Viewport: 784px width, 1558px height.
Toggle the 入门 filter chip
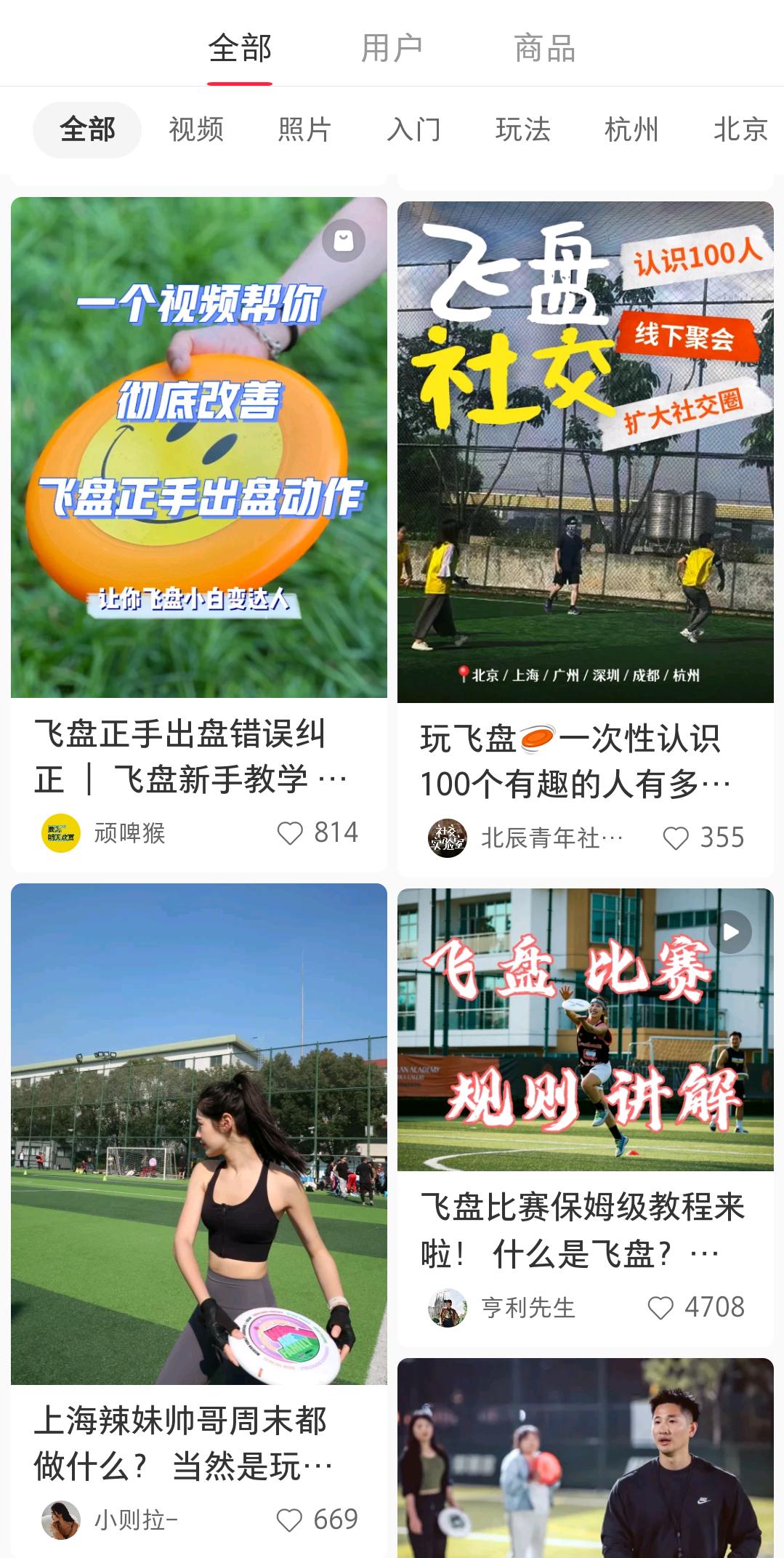coord(414,131)
